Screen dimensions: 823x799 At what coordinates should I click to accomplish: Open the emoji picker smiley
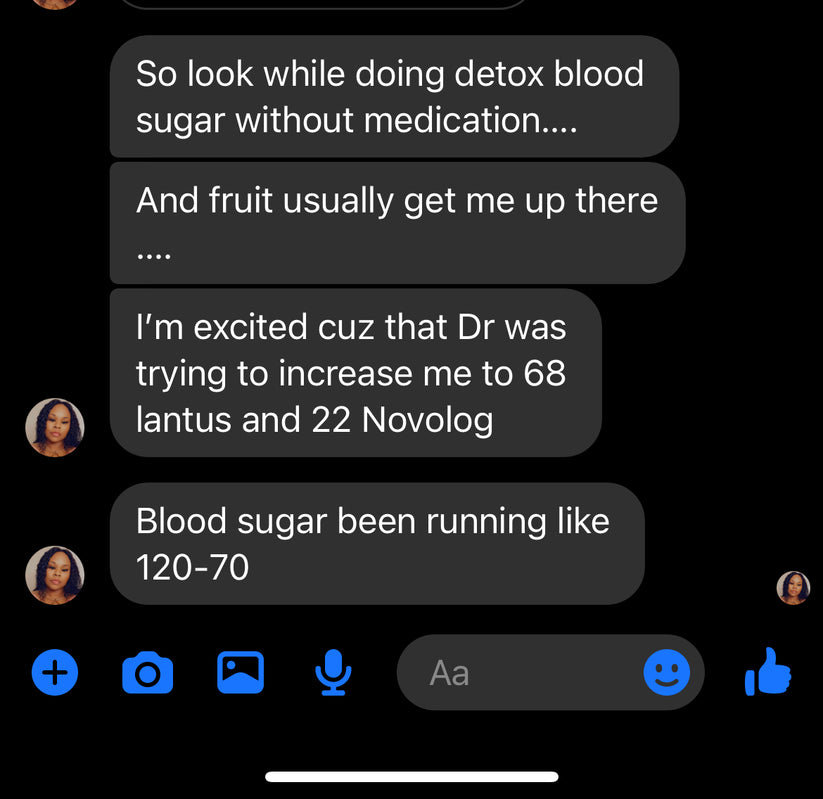[x=666, y=673]
